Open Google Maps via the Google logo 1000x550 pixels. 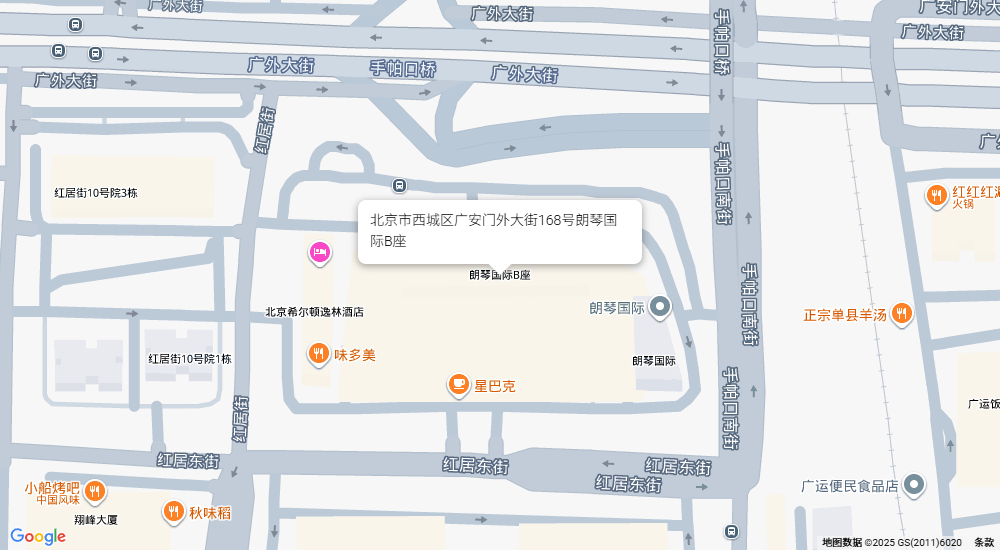38,537
